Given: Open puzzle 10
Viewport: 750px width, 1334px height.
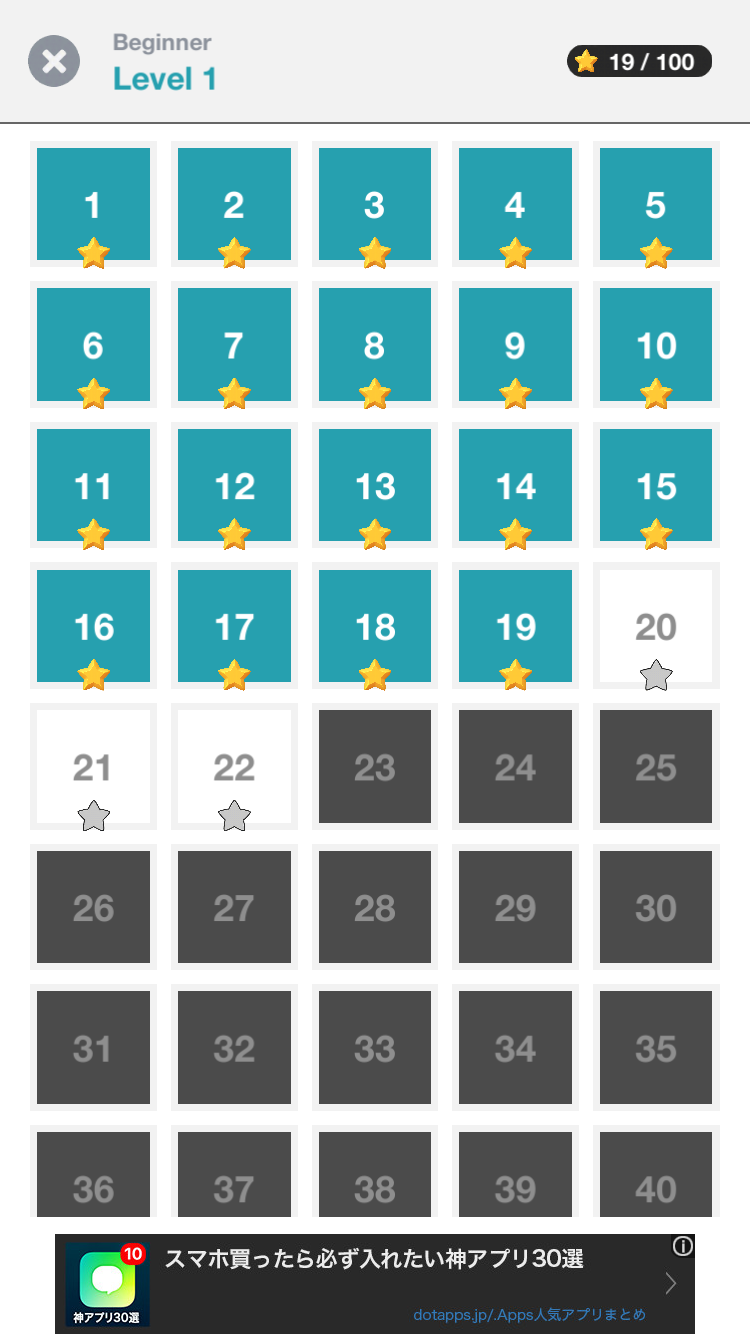Looking at the screenshot, I should click(656, 345).
